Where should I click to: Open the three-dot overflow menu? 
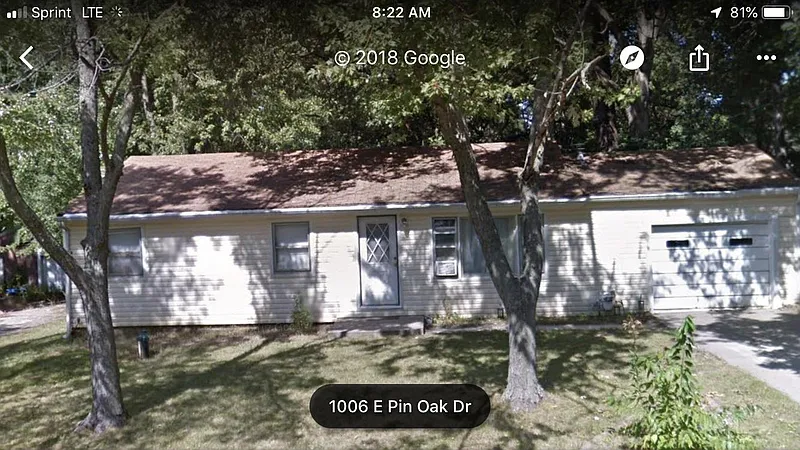[766, 58]
